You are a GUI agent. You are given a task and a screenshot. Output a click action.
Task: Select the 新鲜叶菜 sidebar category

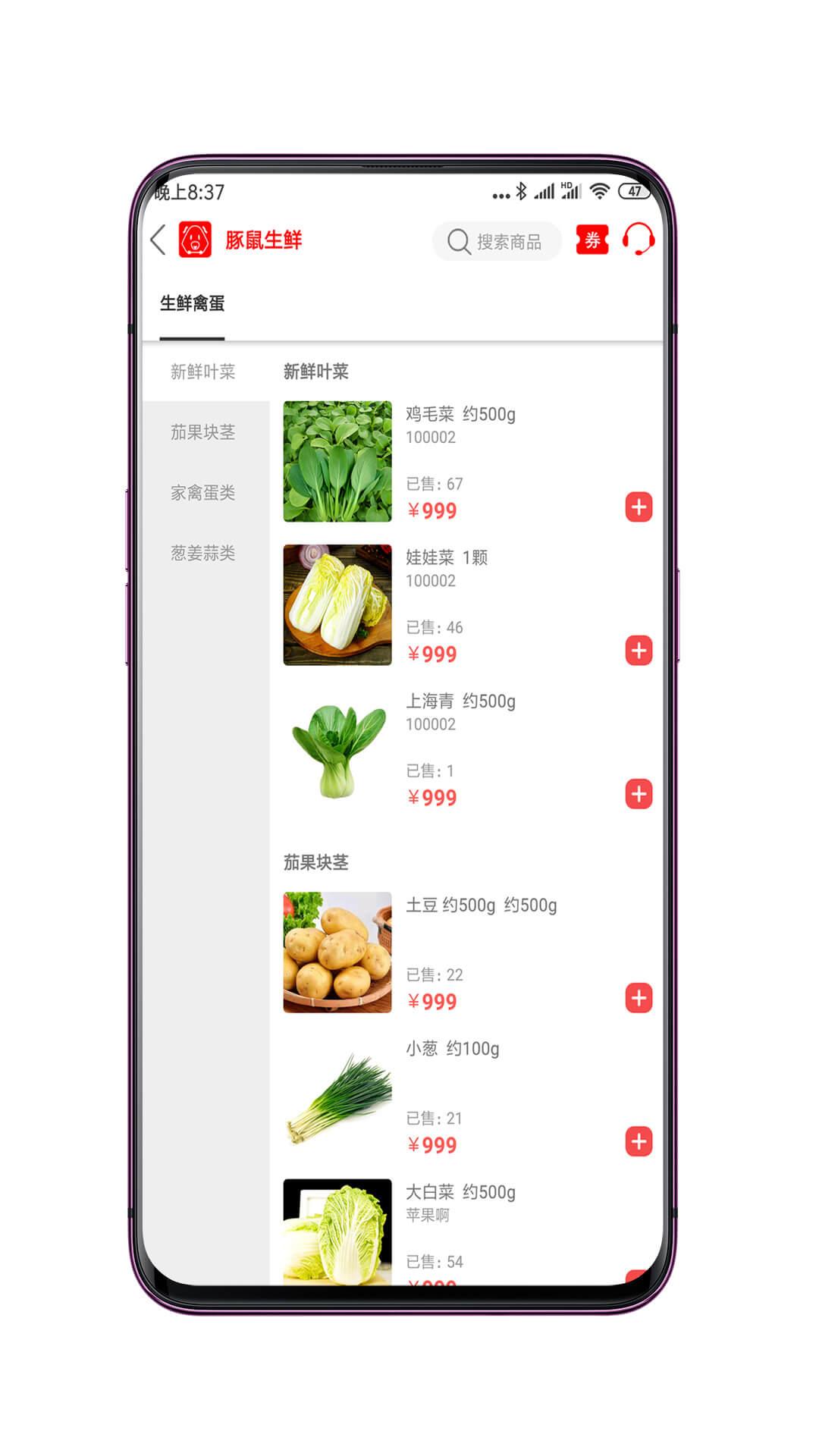coord(202,372)
